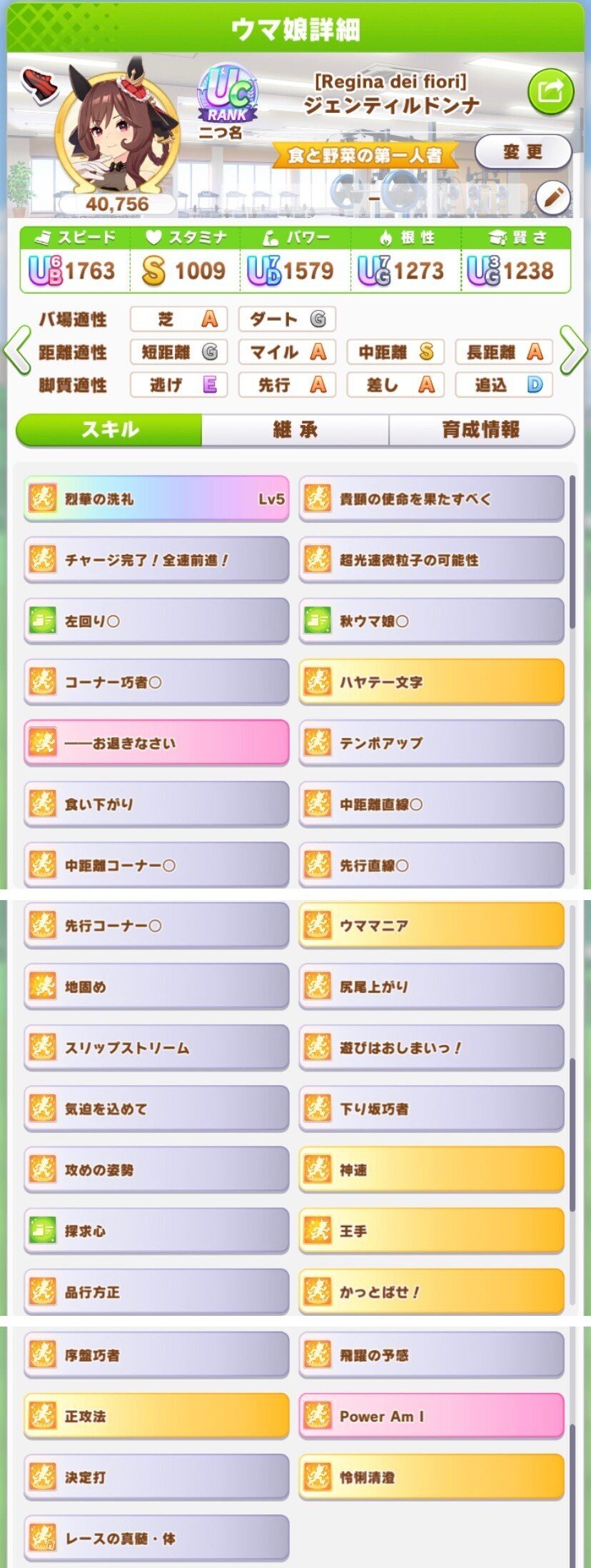Tap the running shoe icon
This screenshot has height=1568, width=591.
[x=40, y=85]
